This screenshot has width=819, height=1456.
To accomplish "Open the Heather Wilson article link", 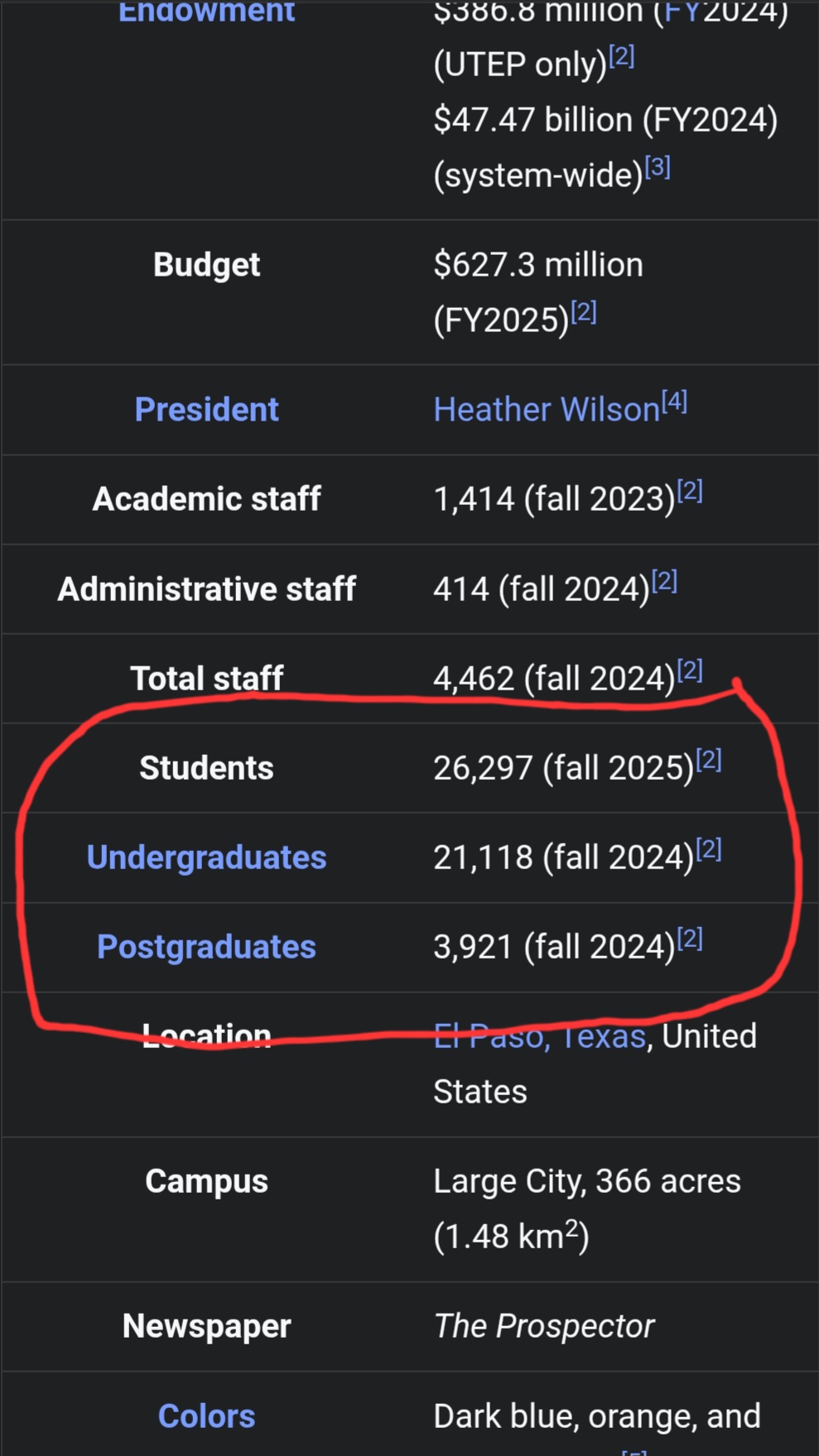I will pyautogui.click(x=546, y=410).
